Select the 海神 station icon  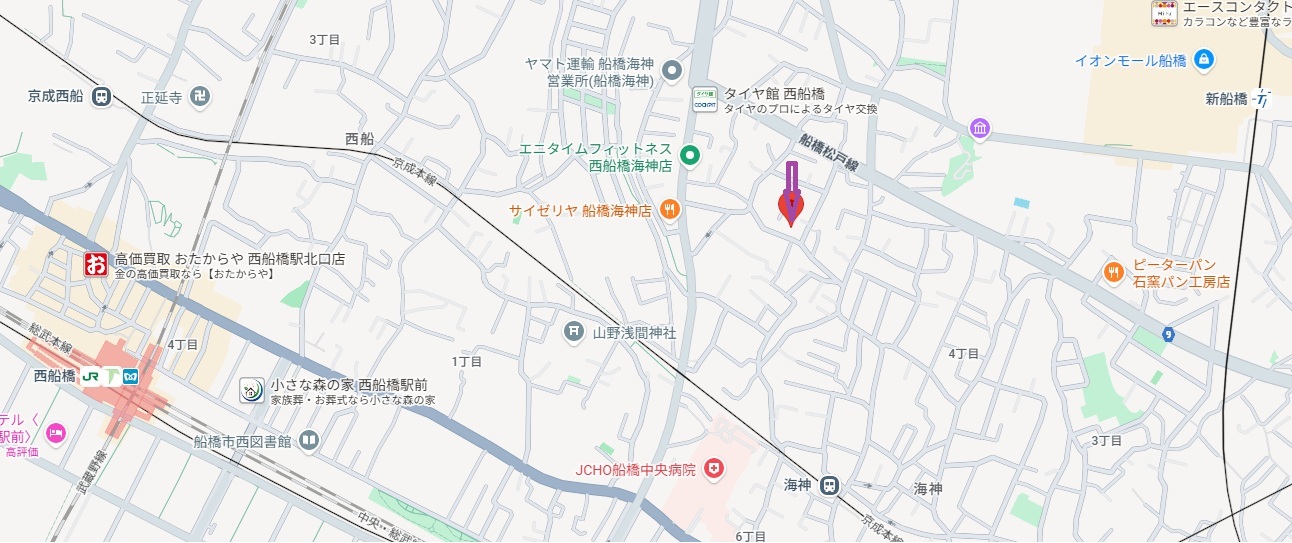[829, 487]
